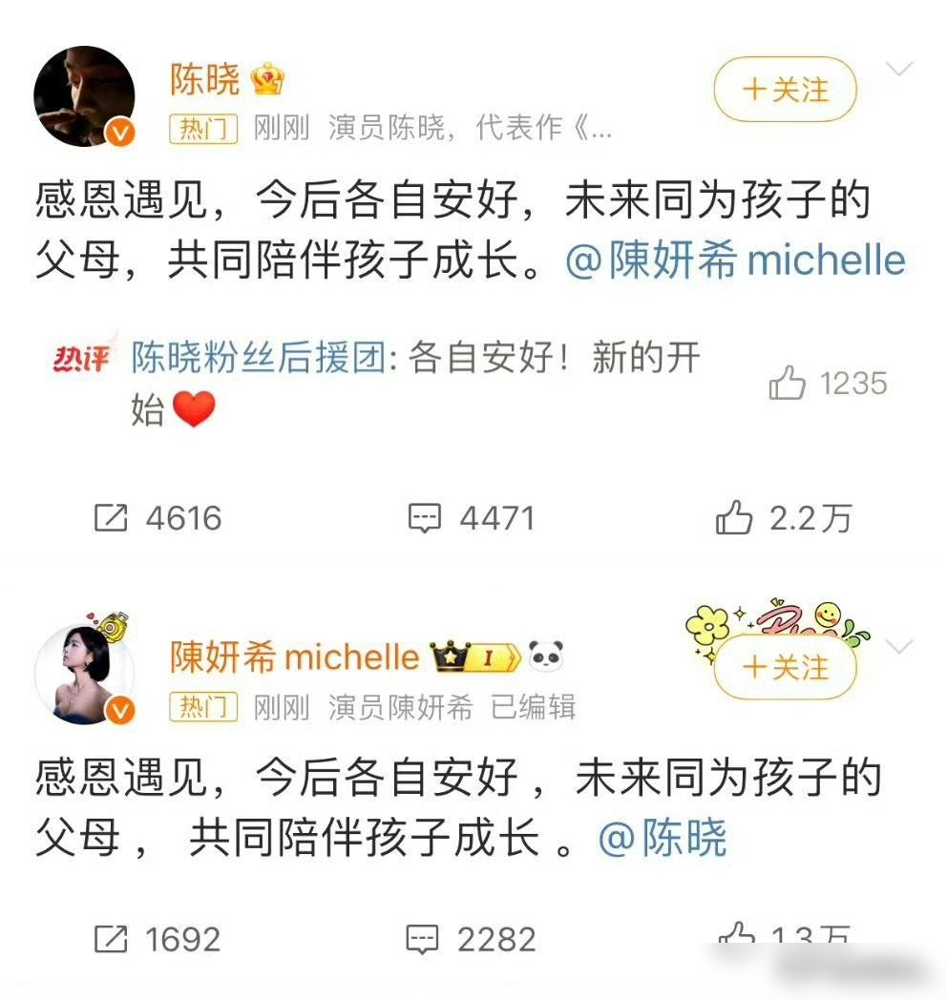Repost 陈晓's post with 4616 shares
Image resolution: width=947 pixels, height=1000 pixels.
click(x=158, y=517)
